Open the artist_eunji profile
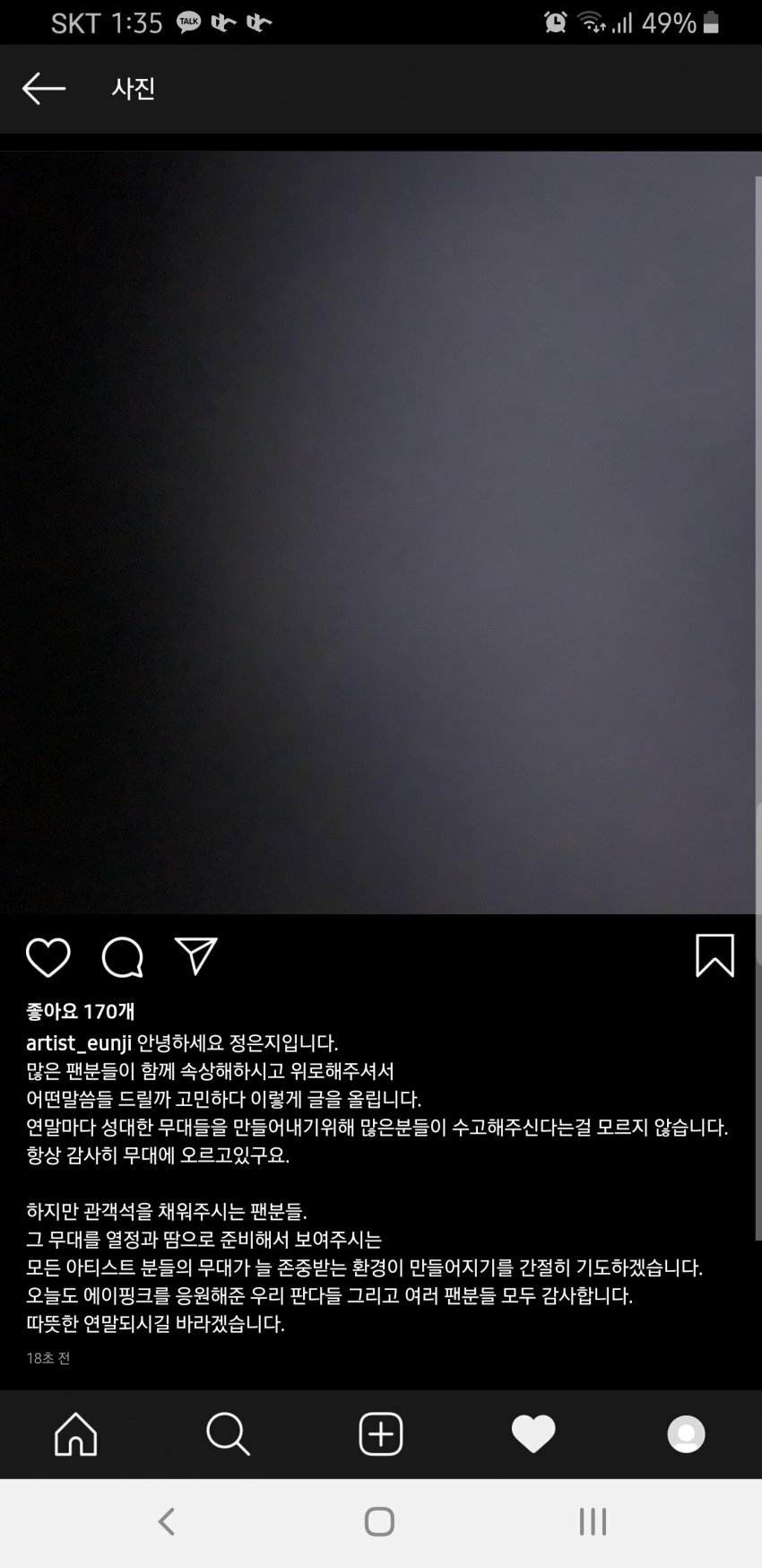 click(79, 1042)
